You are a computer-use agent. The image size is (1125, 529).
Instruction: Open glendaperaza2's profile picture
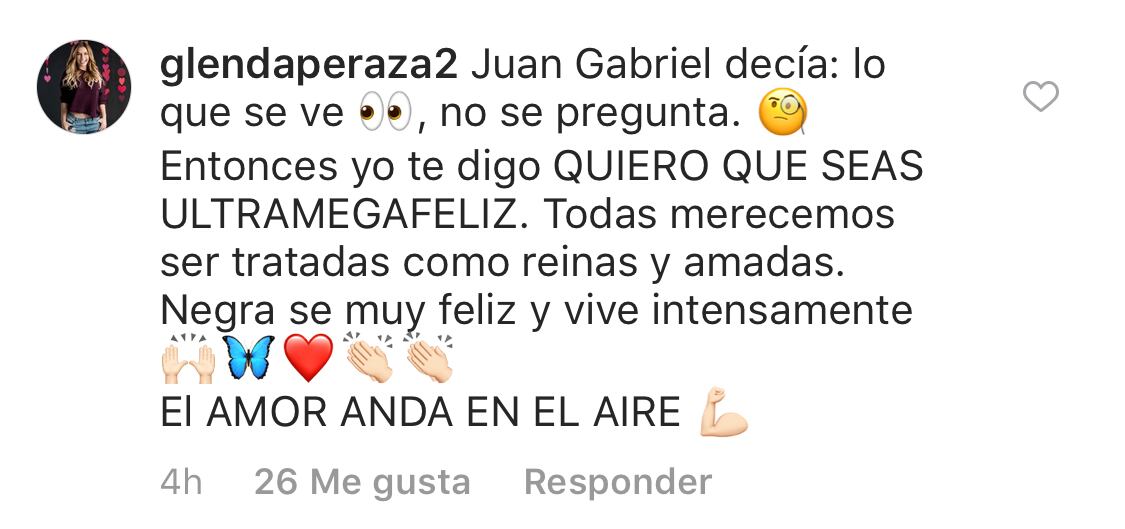coord(84,87)
